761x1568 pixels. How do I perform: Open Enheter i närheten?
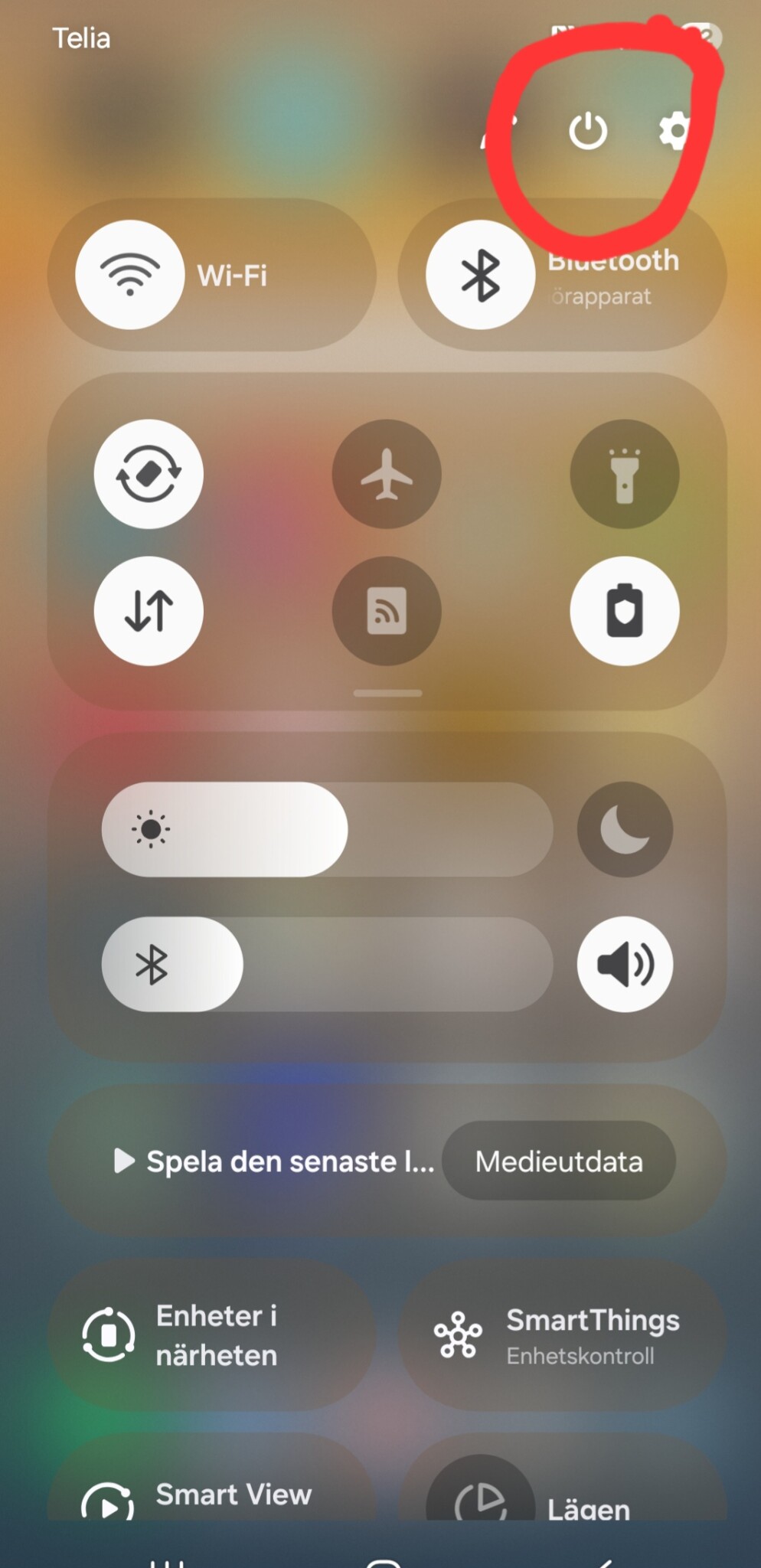(212, 1335)
